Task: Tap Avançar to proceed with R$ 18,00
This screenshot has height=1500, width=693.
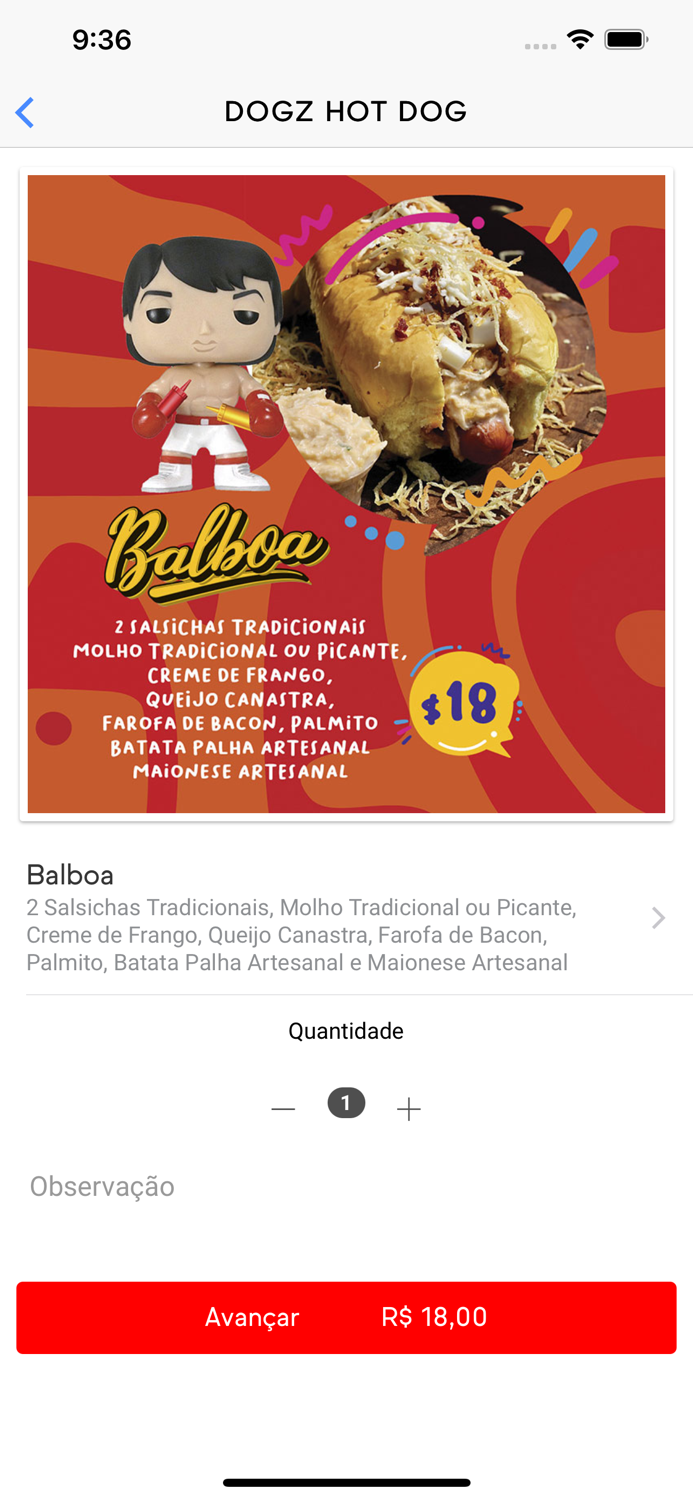Action: pos(346,1317)
